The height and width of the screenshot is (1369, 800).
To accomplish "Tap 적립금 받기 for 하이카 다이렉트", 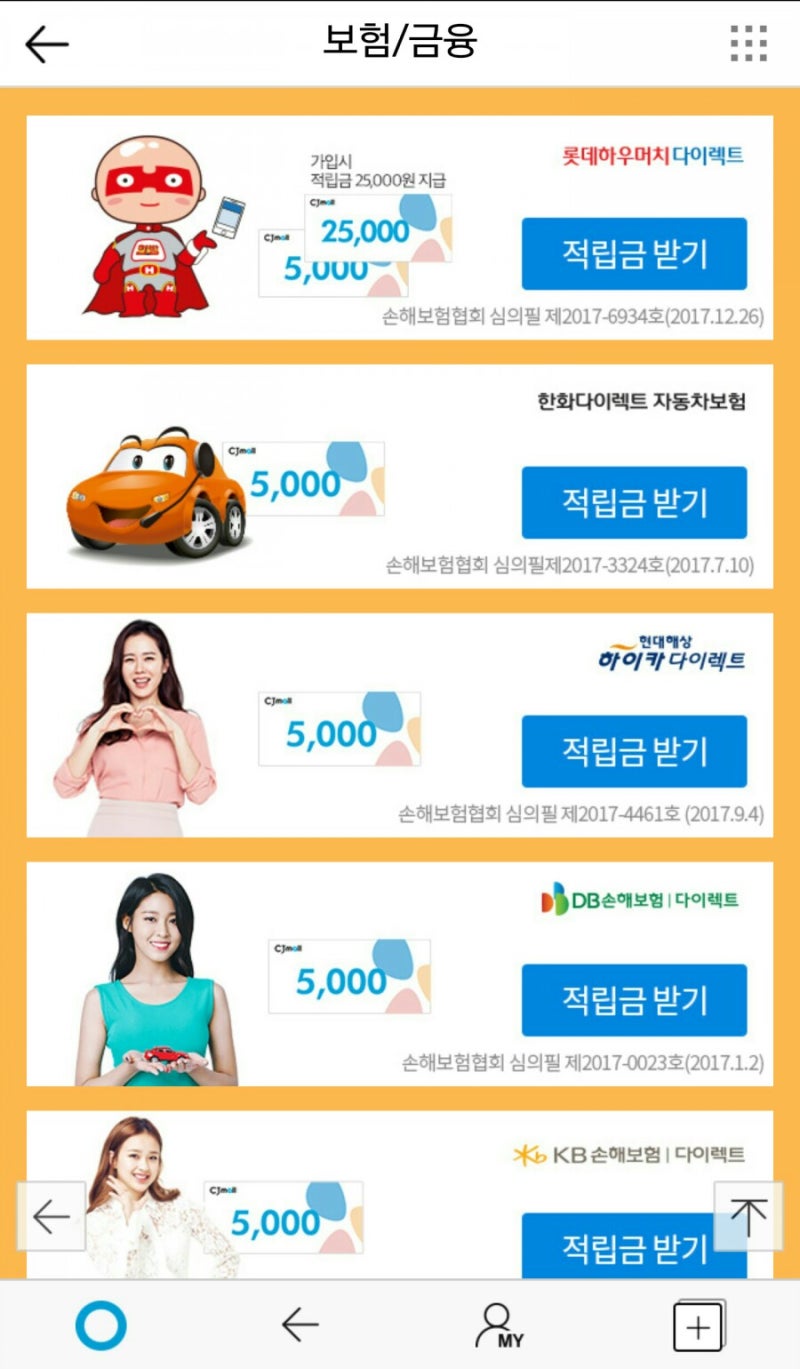I will tap(634, 751).
